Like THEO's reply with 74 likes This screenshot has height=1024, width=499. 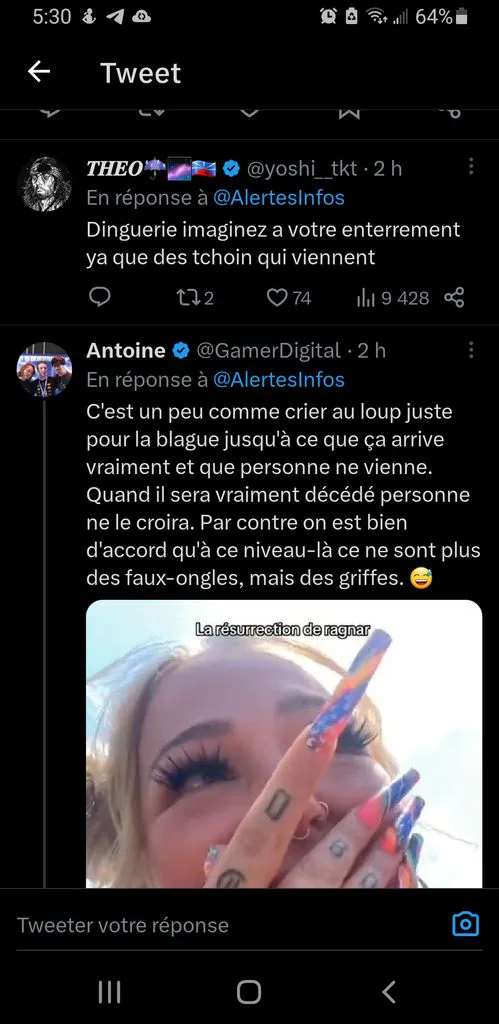(x=289, y=298)
